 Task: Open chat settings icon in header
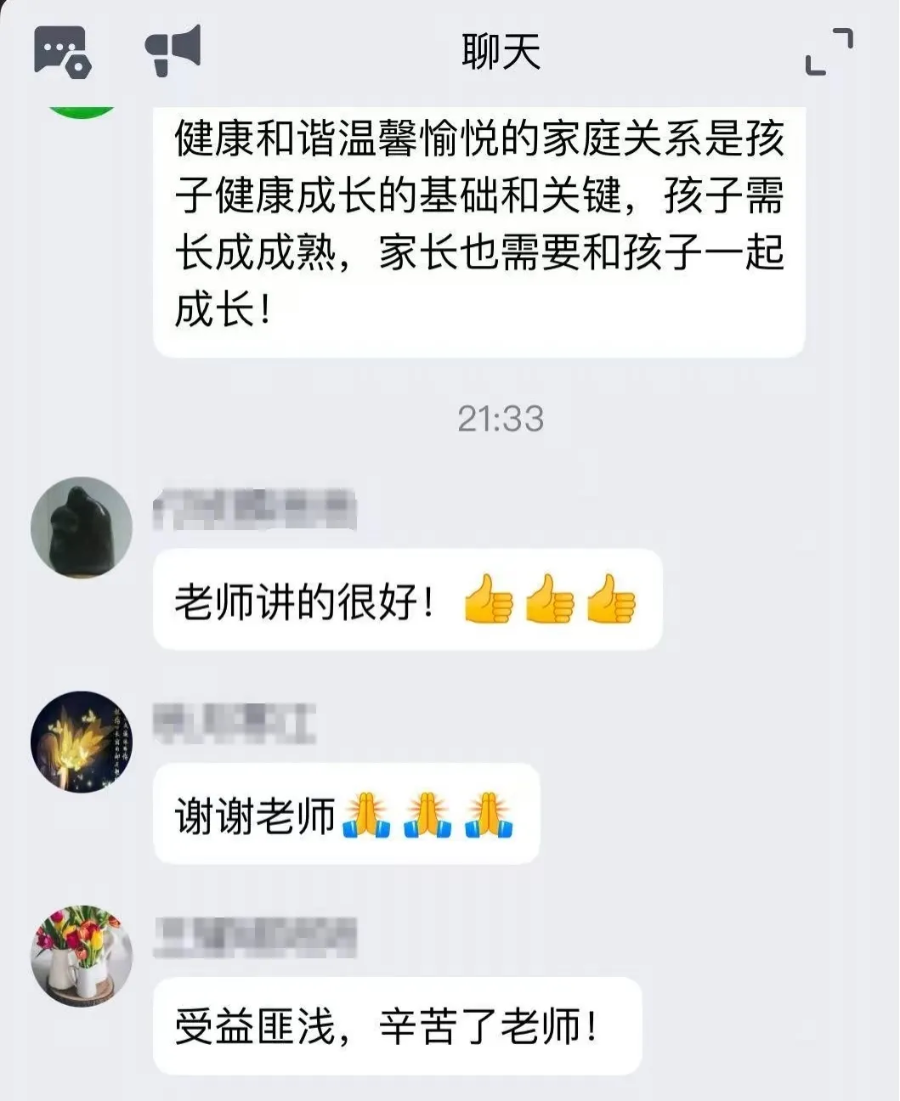(62, 51)
